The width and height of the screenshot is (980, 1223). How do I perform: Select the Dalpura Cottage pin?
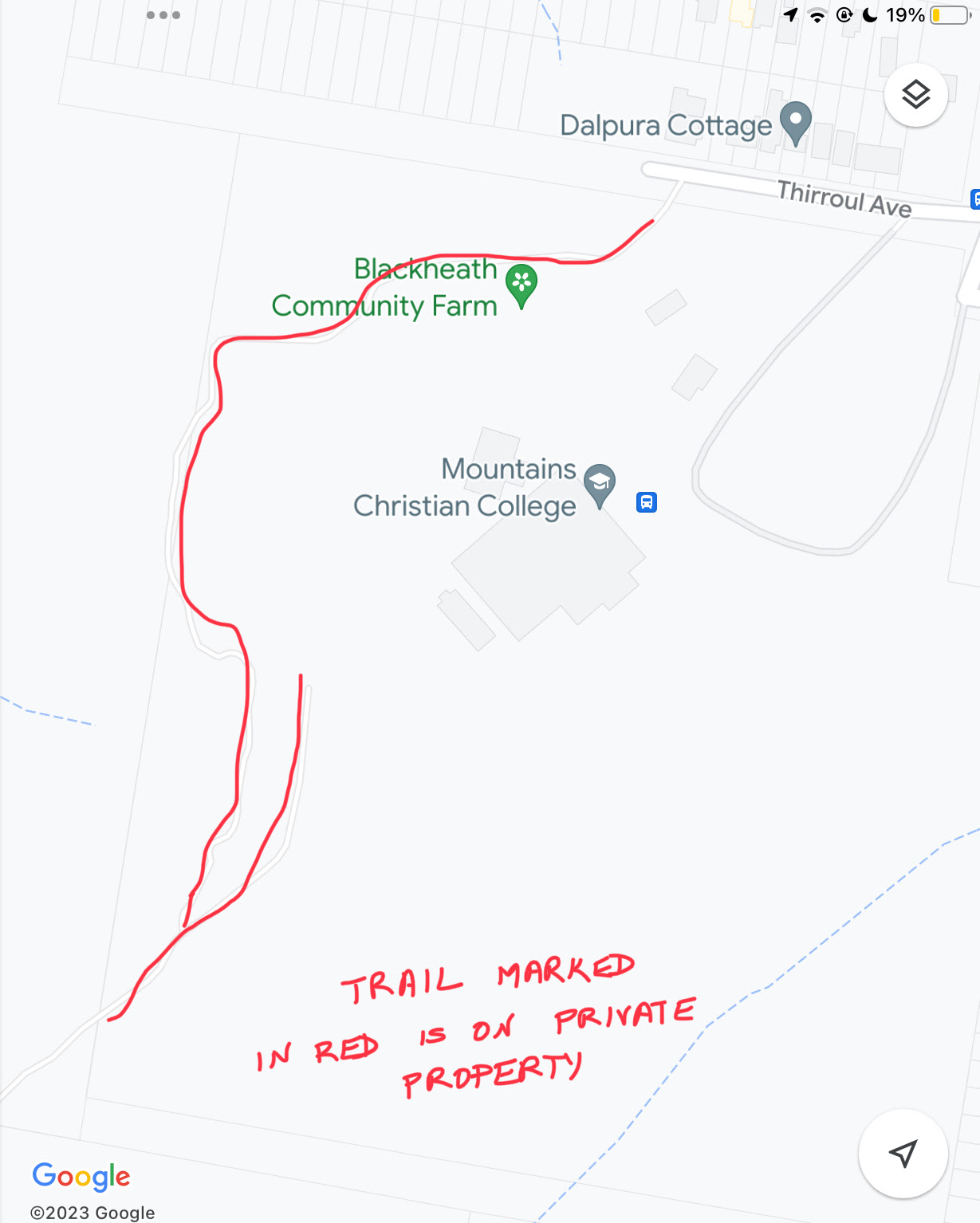point(795,122)
